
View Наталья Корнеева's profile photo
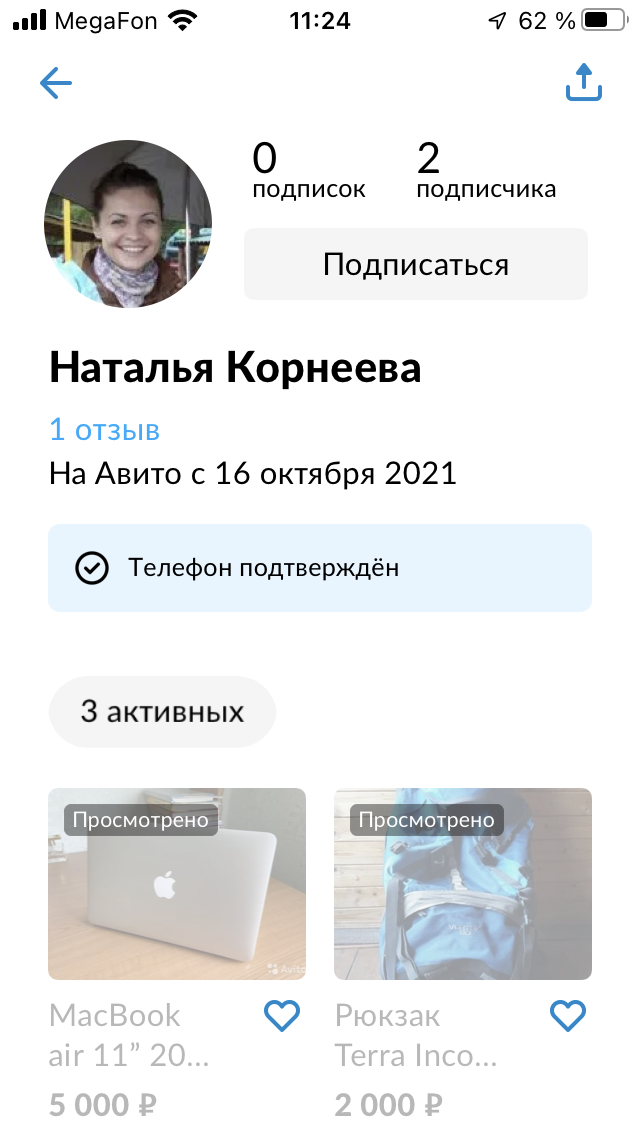click(x=128, y=224)
